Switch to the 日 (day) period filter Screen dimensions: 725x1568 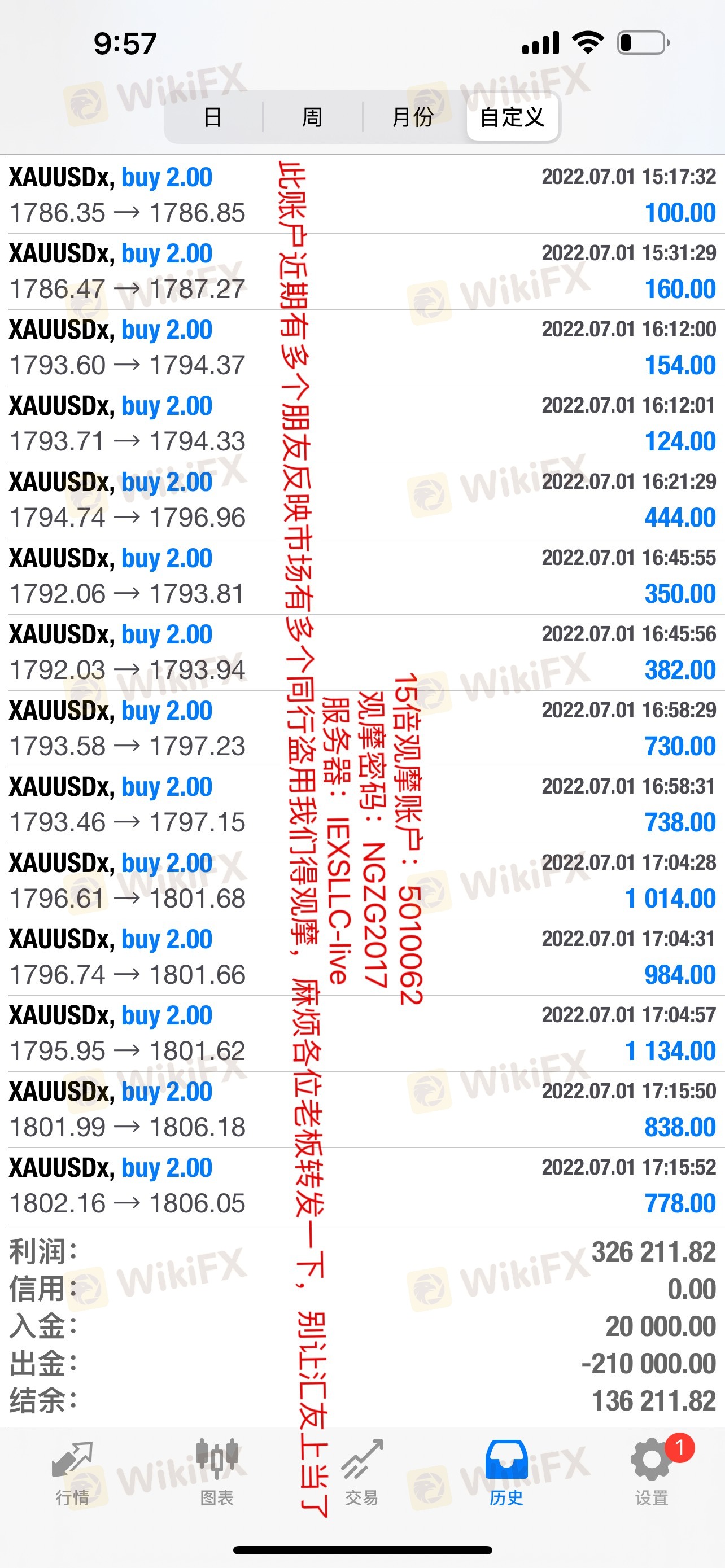212,116
